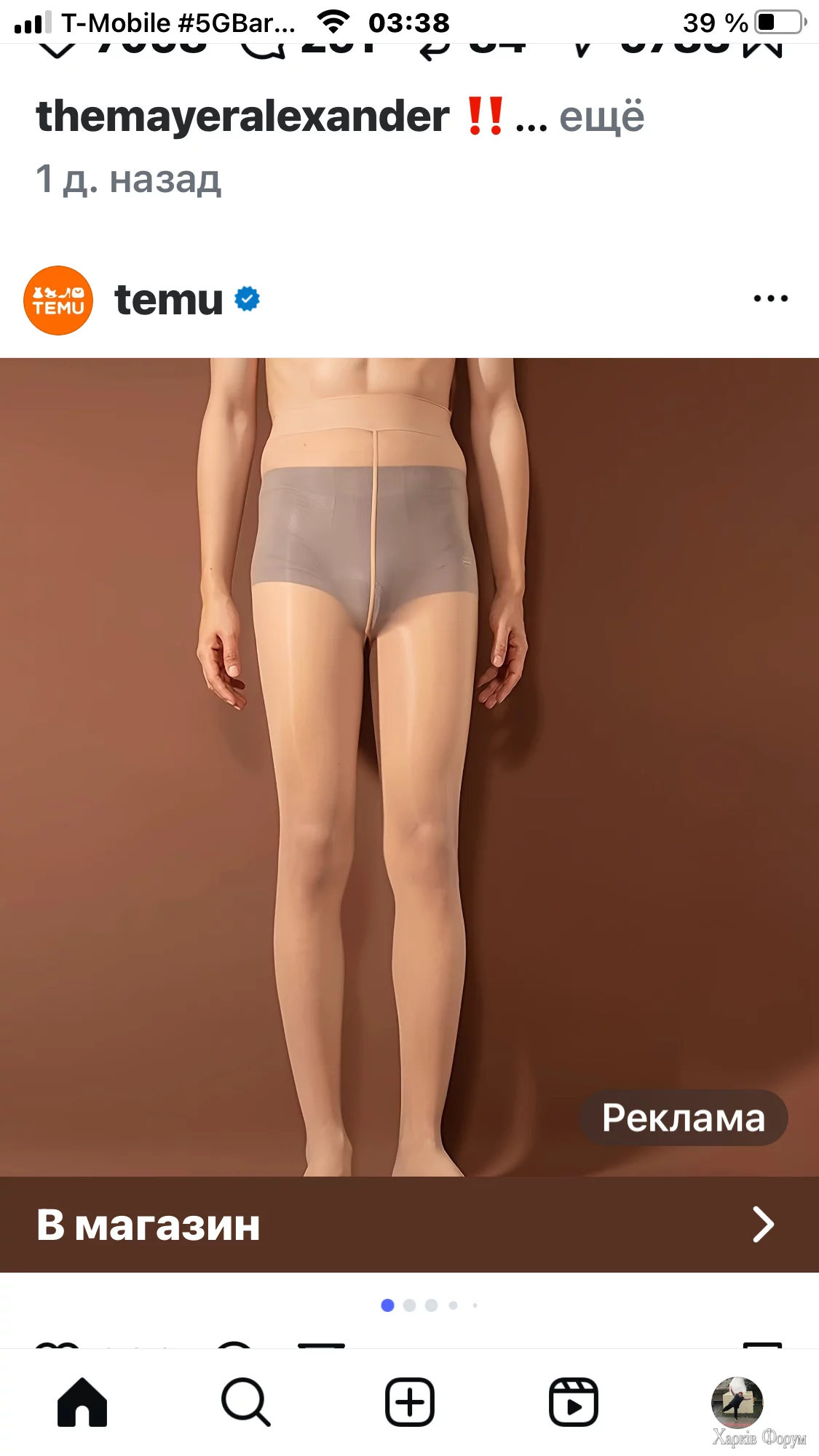The width and height of the screenshot is (819, 1456).
Task: Switch to the Reels tab
Action: click(x=574, y=1401)
